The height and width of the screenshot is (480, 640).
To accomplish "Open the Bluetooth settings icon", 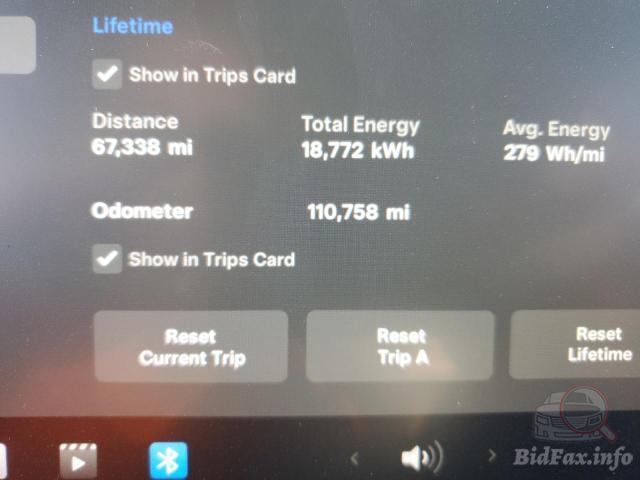I will pos(168,460).
